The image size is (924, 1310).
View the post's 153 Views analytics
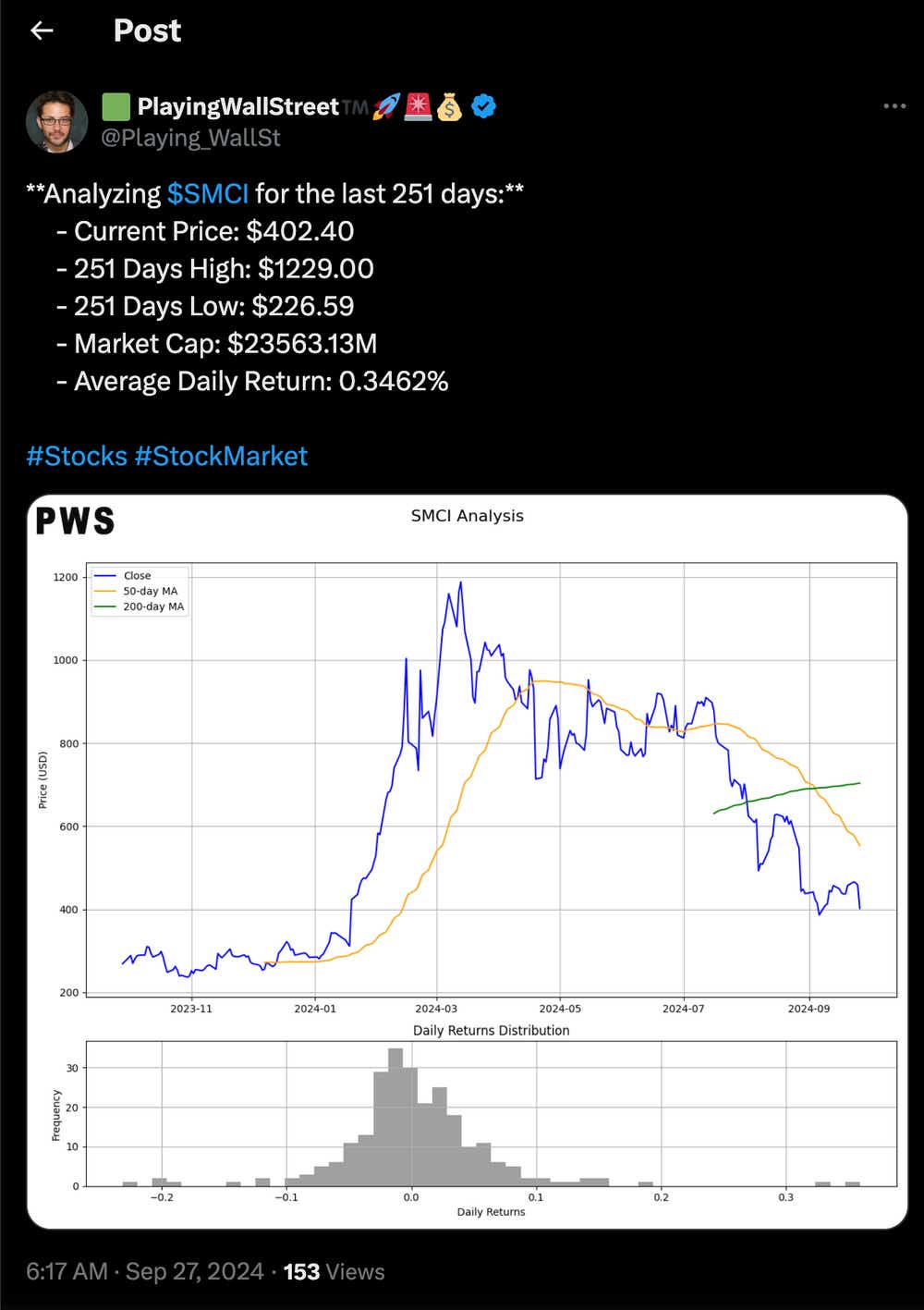tap(334, 1272)
